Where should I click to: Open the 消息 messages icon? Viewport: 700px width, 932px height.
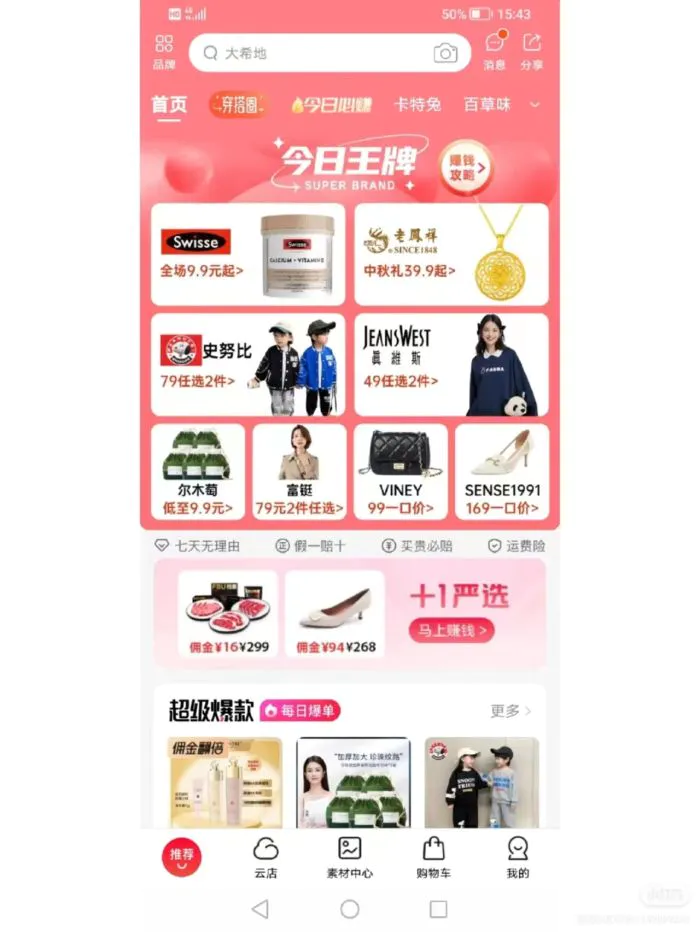click(x=494, y=51)
